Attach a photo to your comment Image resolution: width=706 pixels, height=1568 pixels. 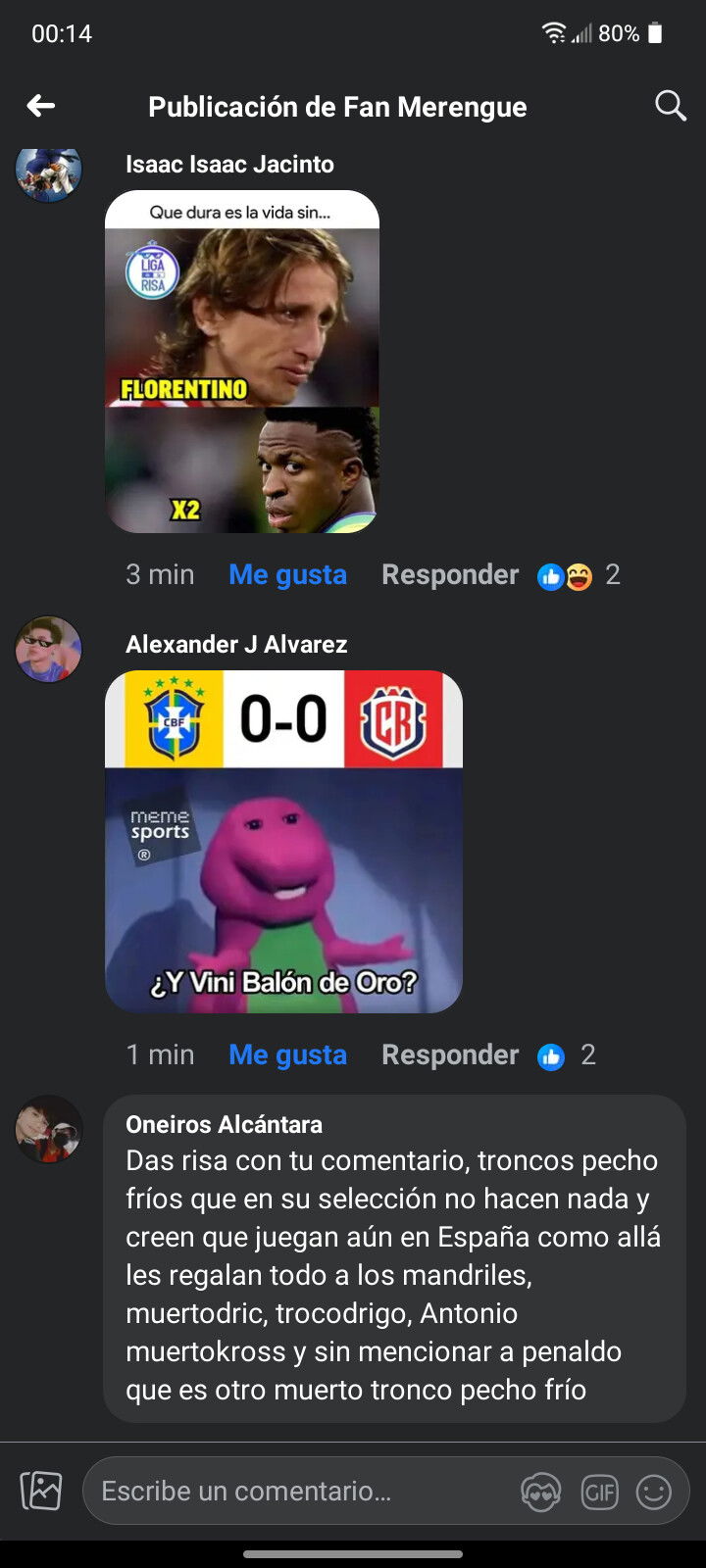pyautogui.click(x=41, y=1491)
